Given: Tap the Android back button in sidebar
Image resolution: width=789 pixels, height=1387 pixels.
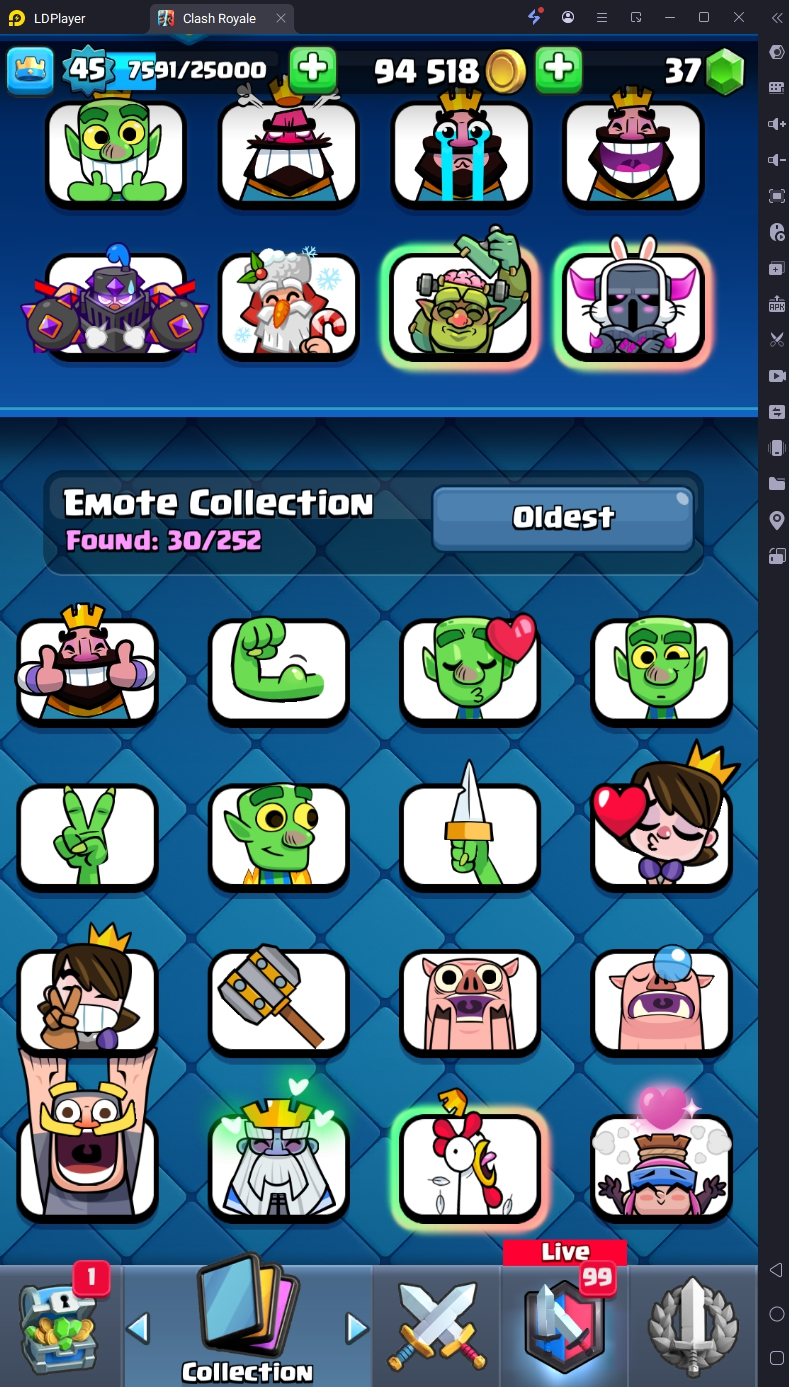Looking at the screenshot, I should (x=777, y=1270).
